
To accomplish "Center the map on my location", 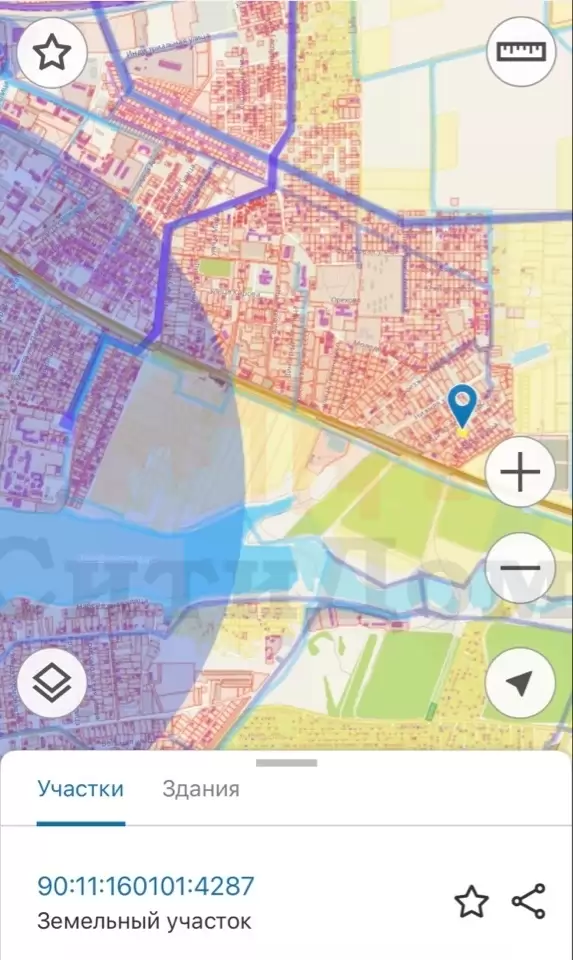I will click(520, 683).
